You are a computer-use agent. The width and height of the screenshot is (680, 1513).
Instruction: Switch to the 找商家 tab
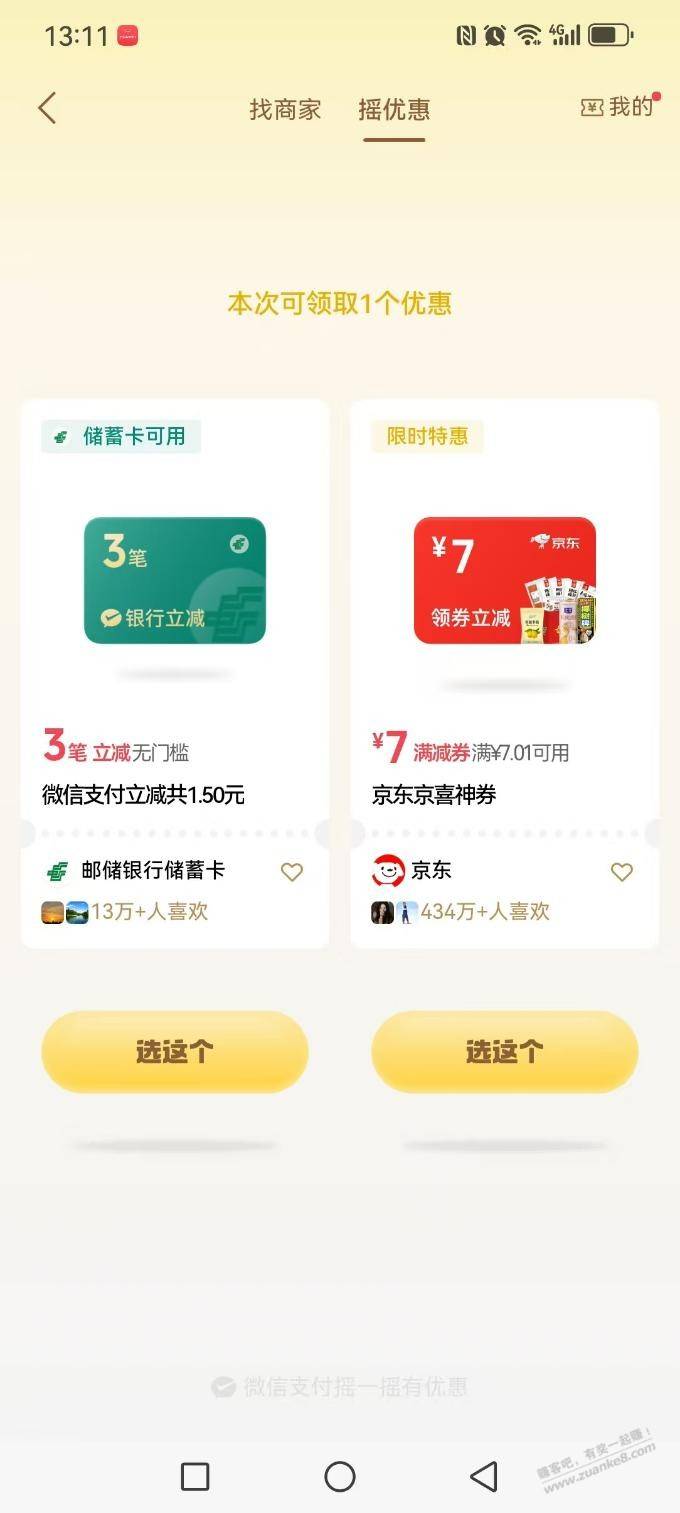click(285, 109)
